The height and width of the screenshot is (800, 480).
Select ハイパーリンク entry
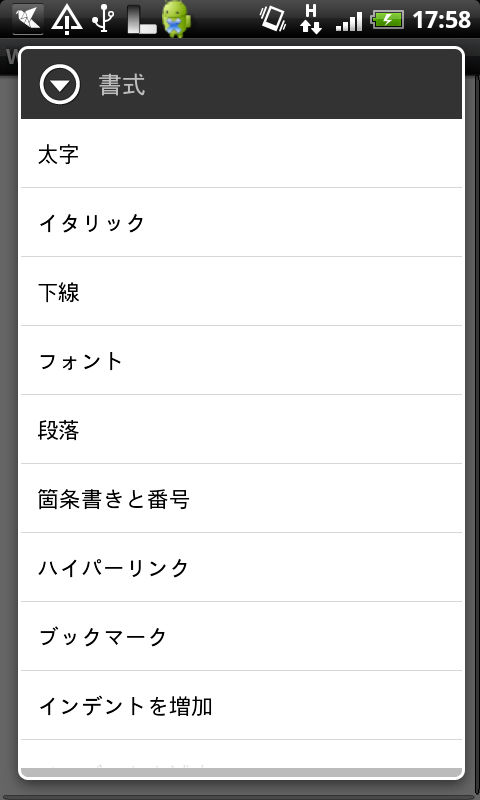[241, 567]
